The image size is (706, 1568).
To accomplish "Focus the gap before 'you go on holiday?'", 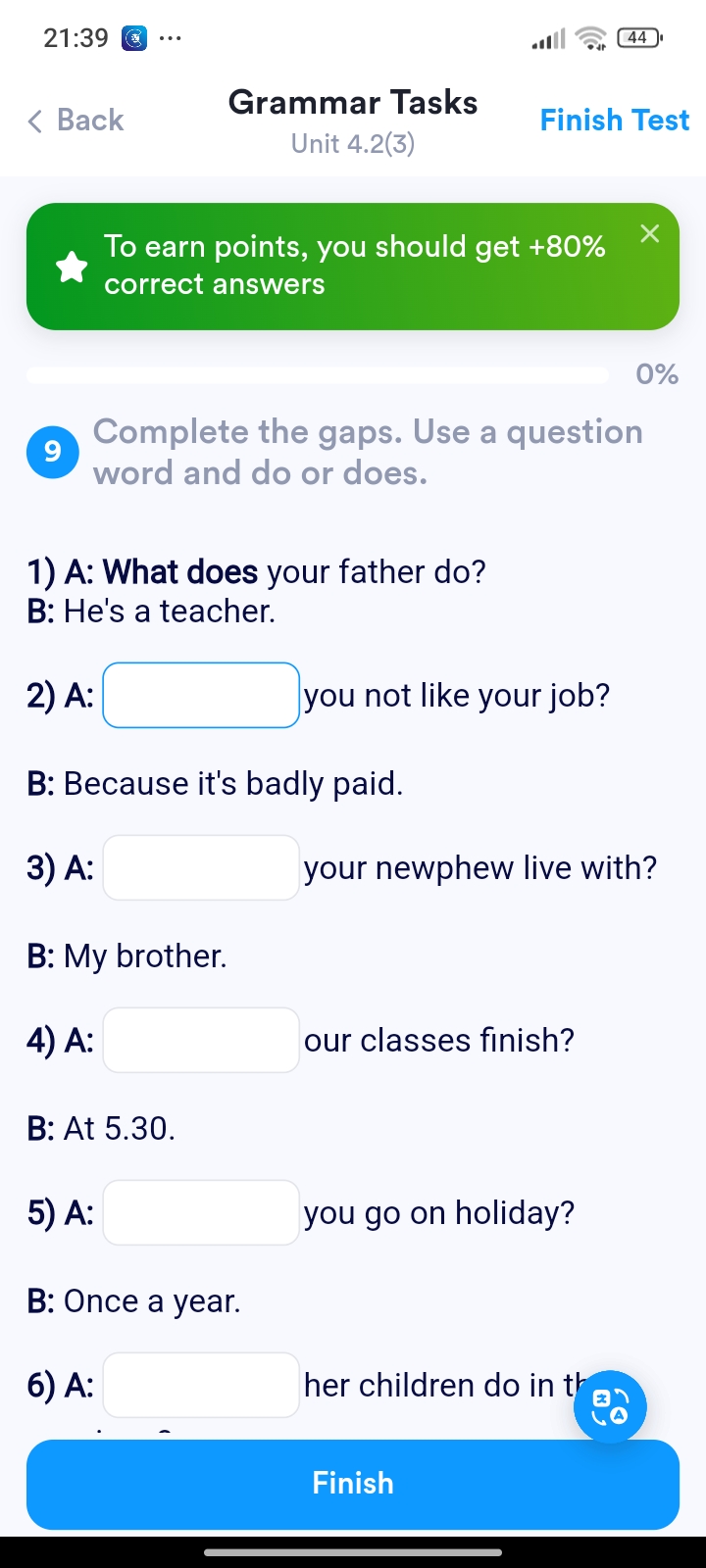I will (201, 1213).
